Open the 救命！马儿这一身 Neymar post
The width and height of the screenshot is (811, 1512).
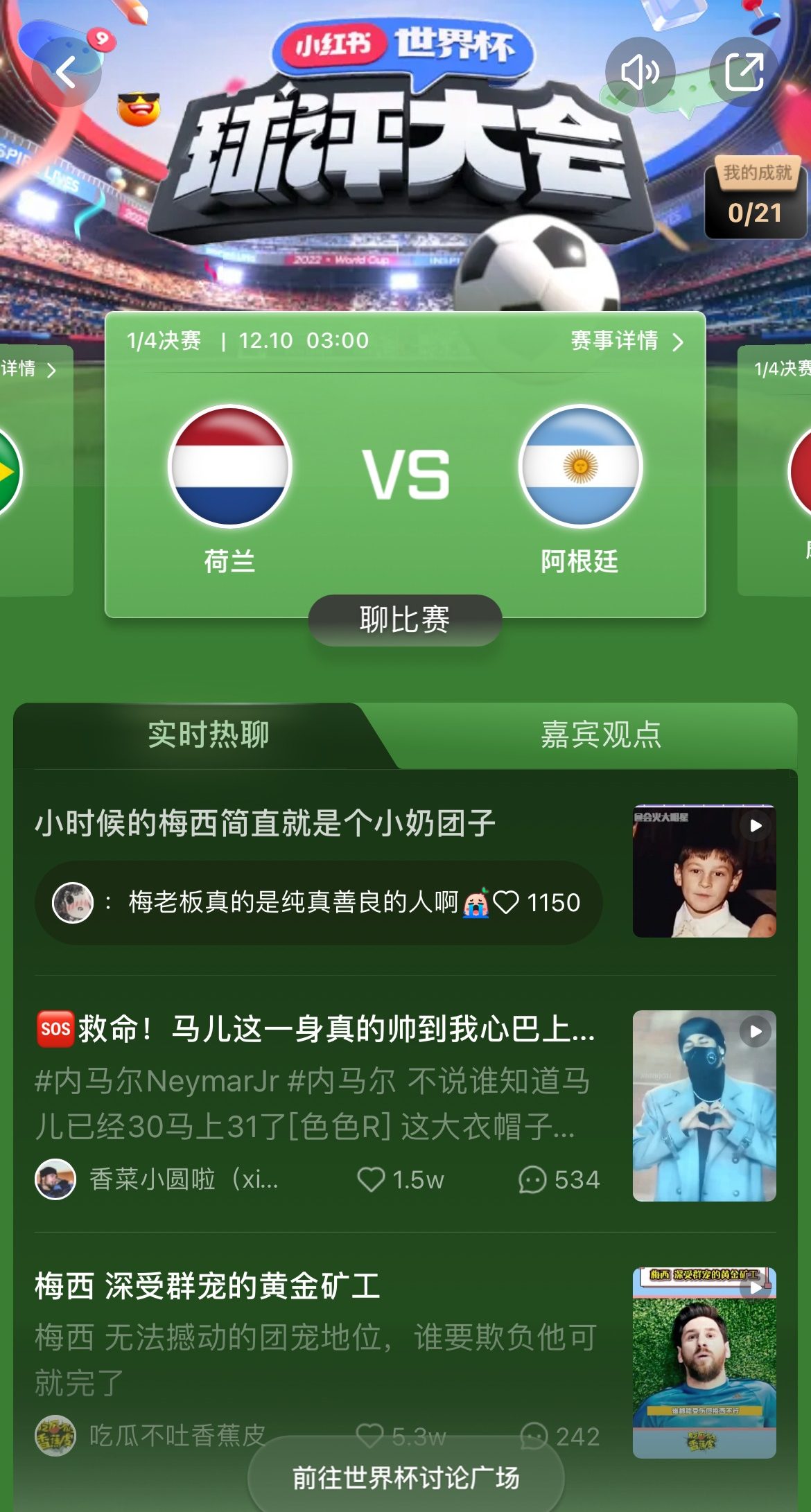click(315, 1028)
